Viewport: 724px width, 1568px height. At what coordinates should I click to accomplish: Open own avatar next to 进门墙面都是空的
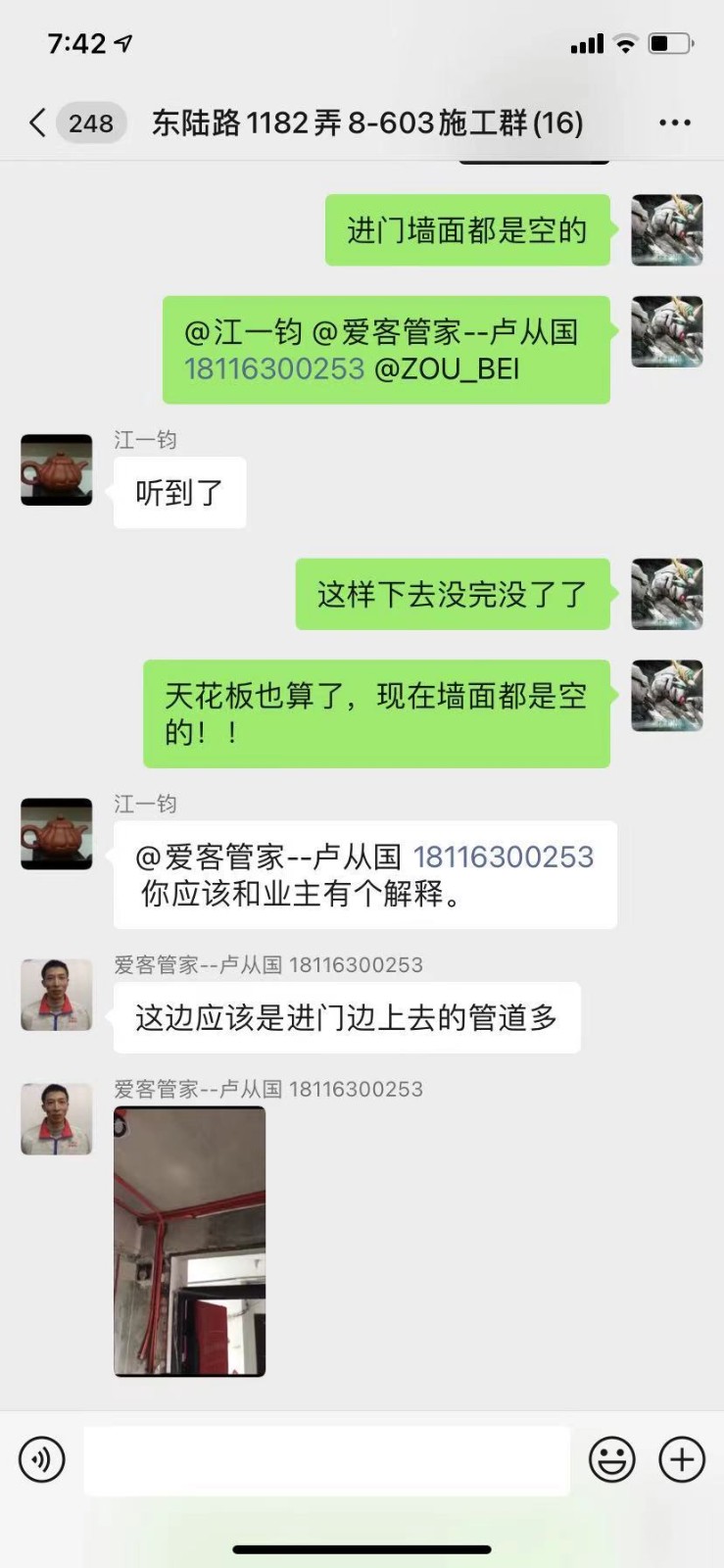point(666,230)
